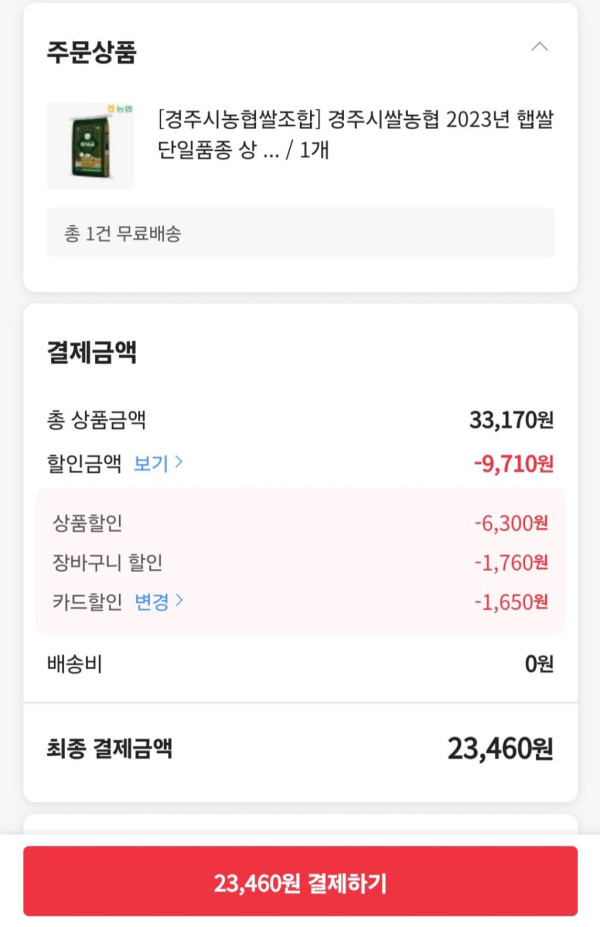Open the 경주시쌀농협 rice product thumbnail
This screenshot has width=600, height=927.
tap(90, 146)
